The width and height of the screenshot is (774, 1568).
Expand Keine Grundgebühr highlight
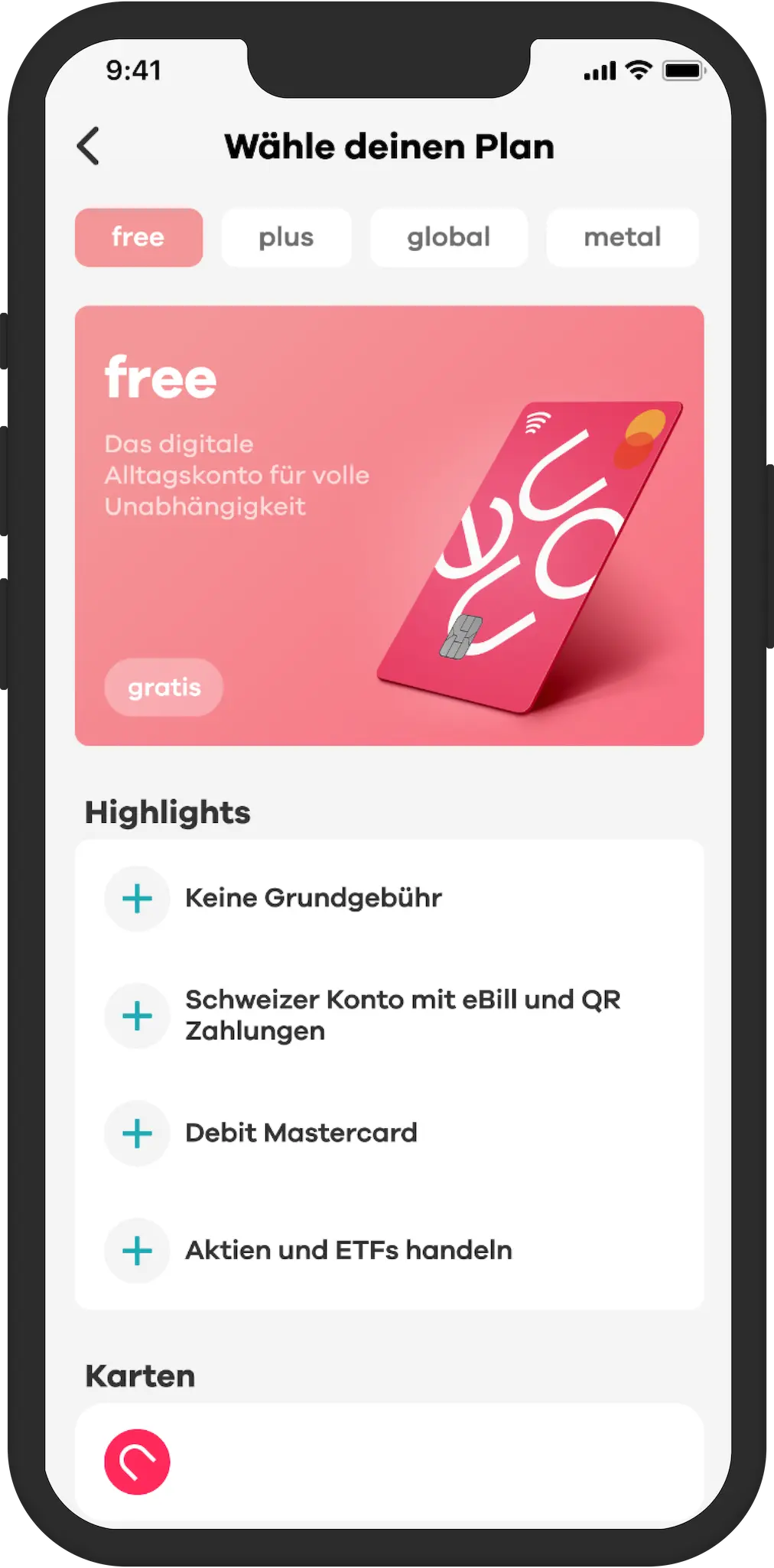click(x=137, y=899)
